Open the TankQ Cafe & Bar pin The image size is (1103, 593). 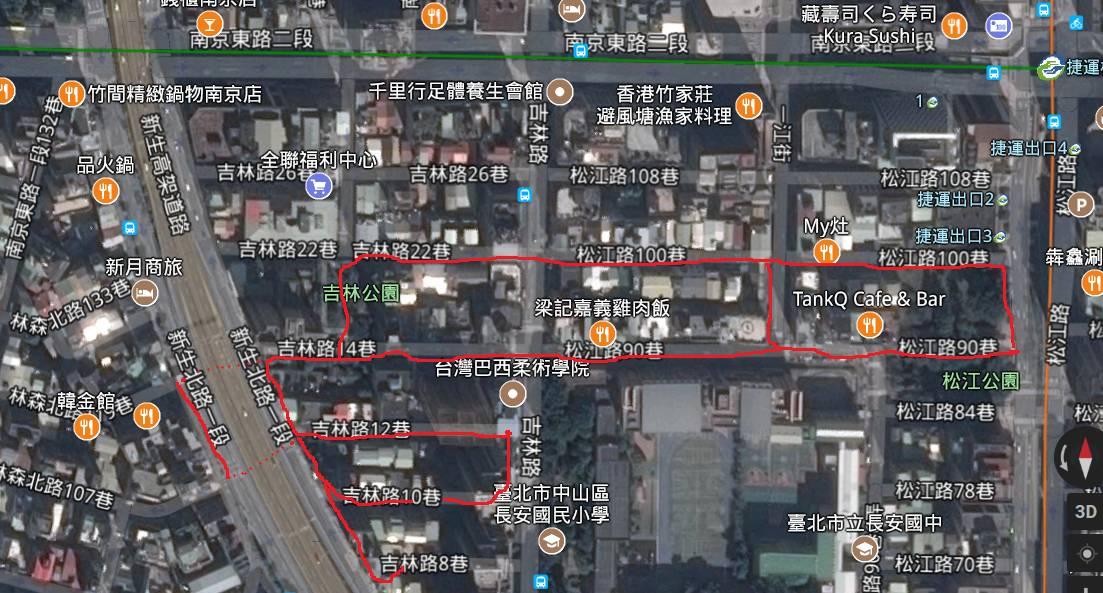pyautogui.click(x=872, y=323)
